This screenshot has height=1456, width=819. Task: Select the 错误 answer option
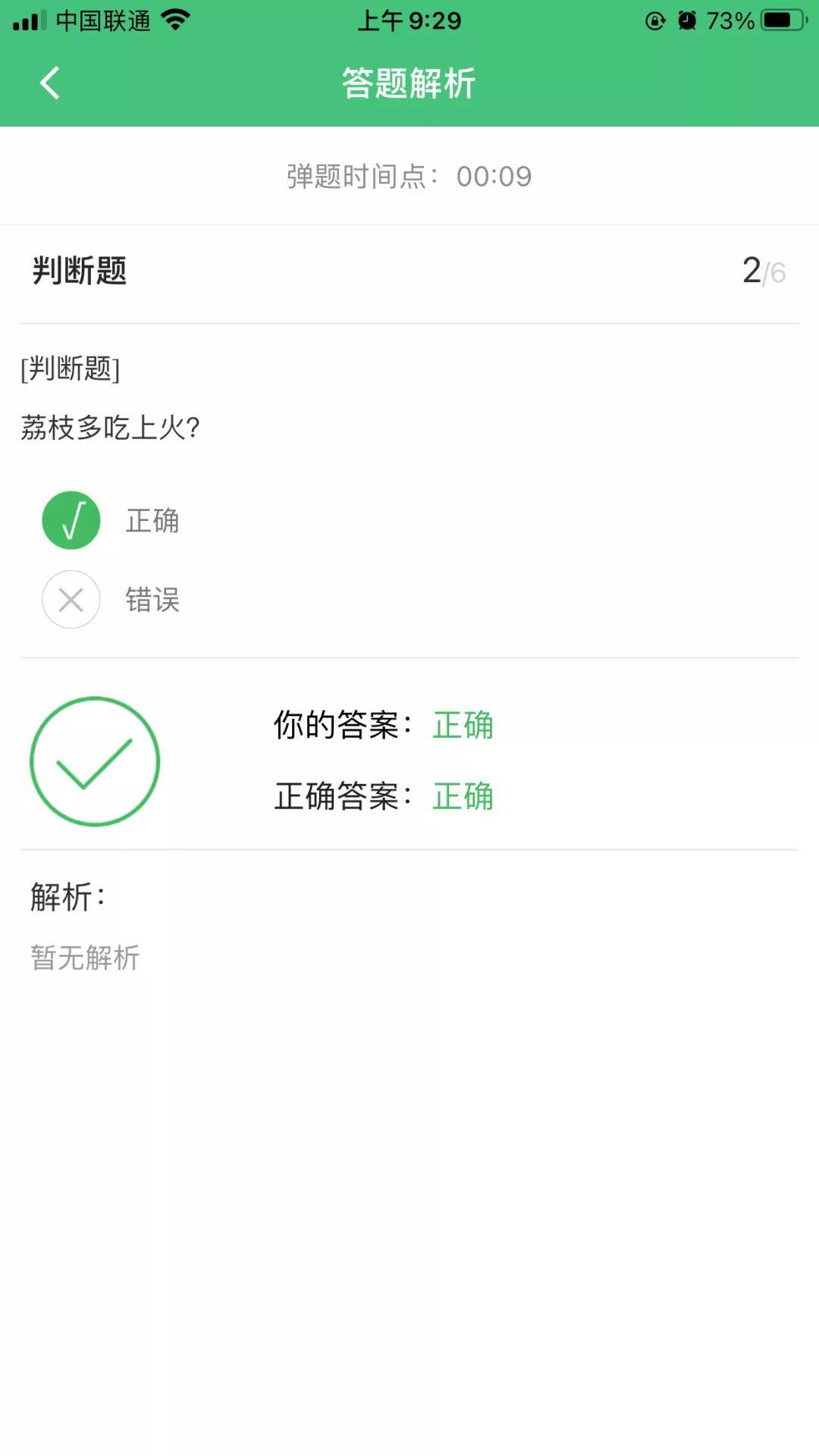point(152,599)
